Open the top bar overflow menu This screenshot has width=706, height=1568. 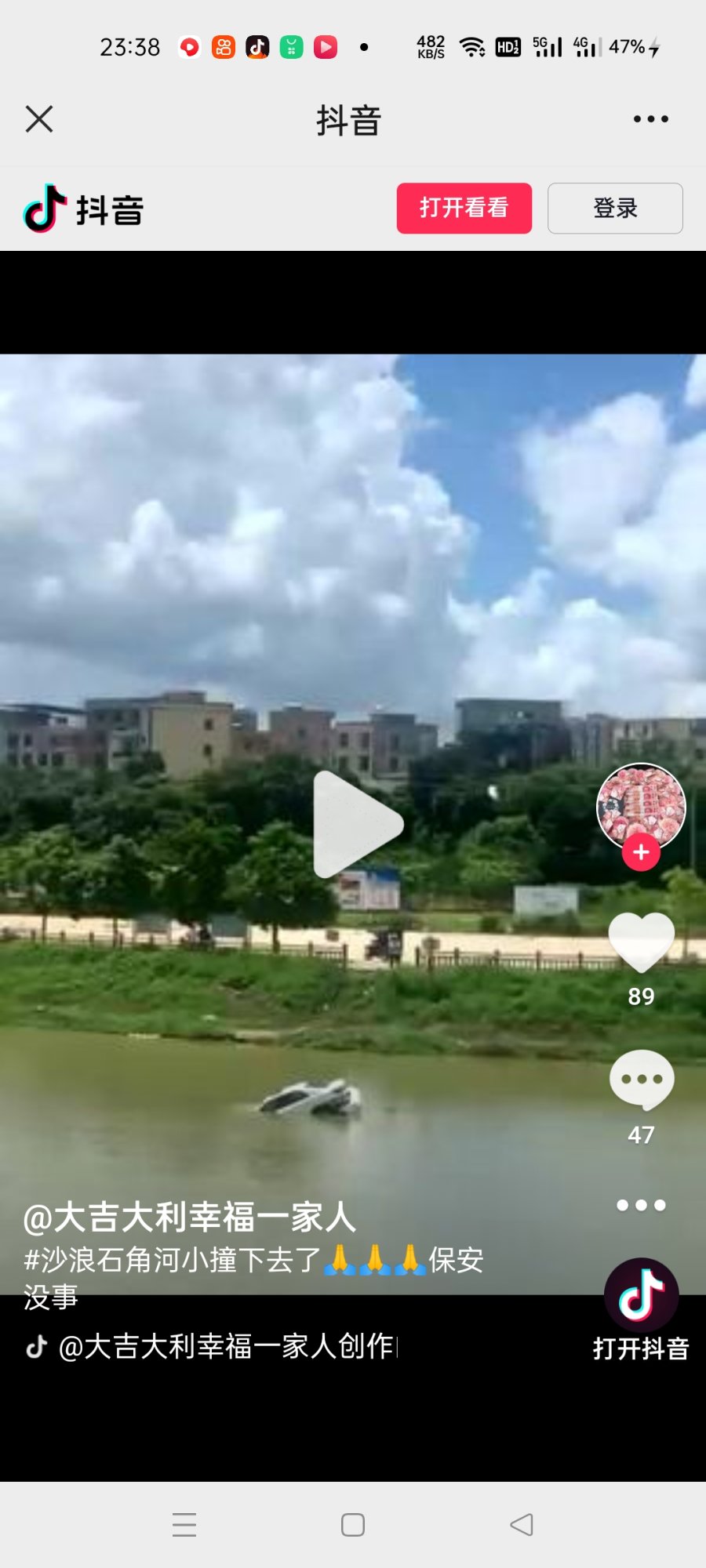(x=650, y=119)
